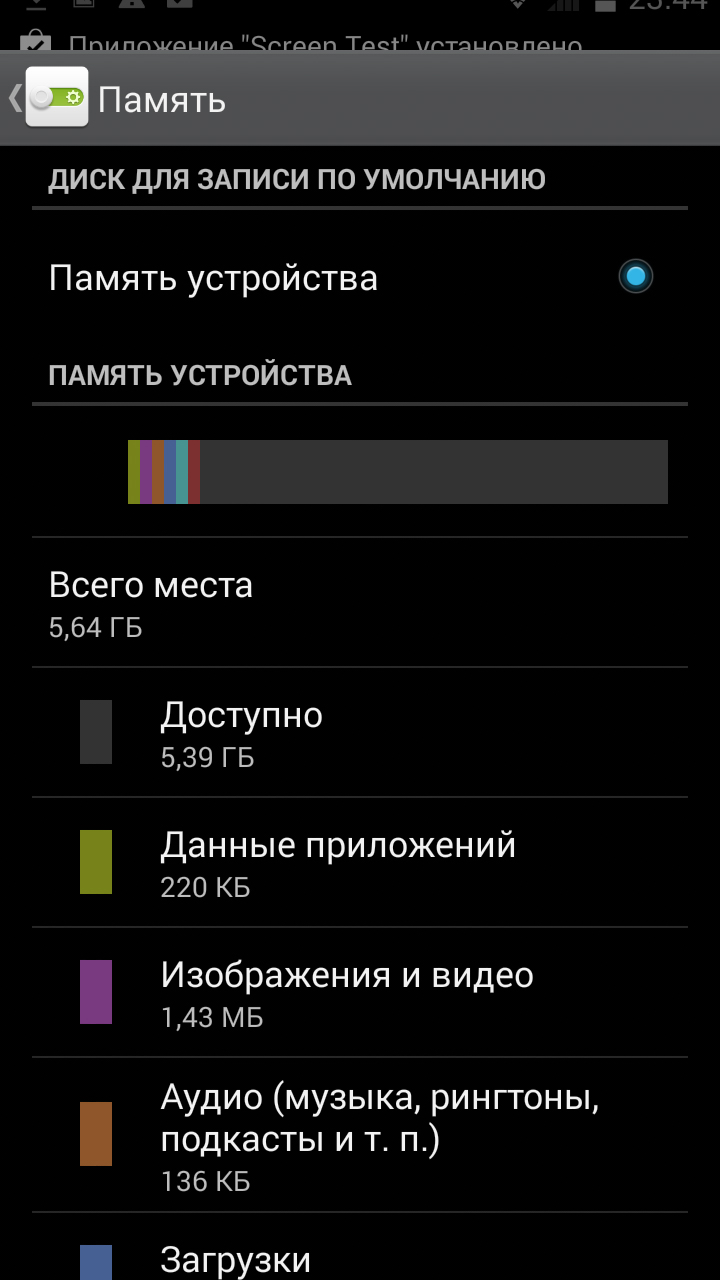Open Доступно storage details
The width and height of the screenshot is (720, 1280).
tap(360, 732)
